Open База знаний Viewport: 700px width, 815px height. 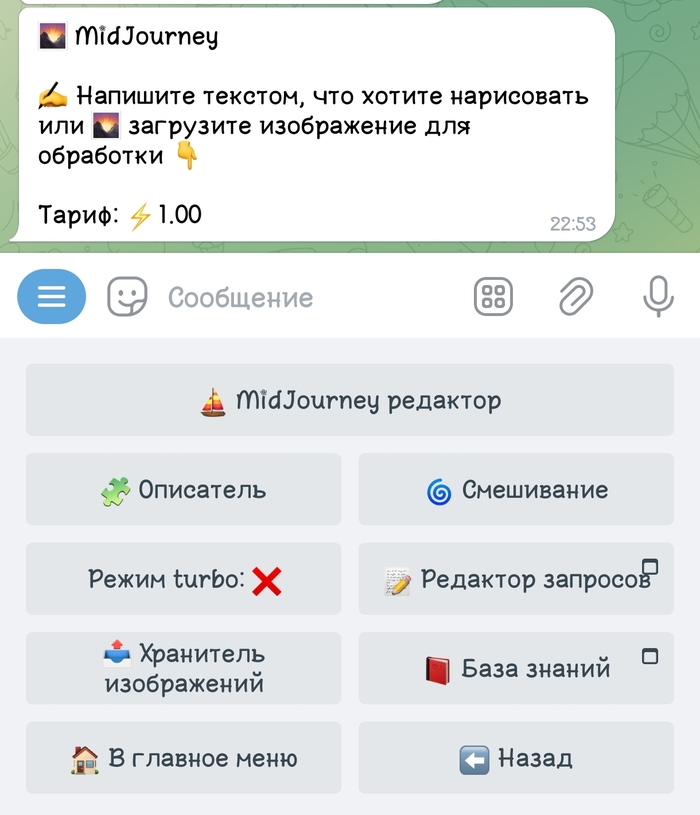click(x=516, y=668)
